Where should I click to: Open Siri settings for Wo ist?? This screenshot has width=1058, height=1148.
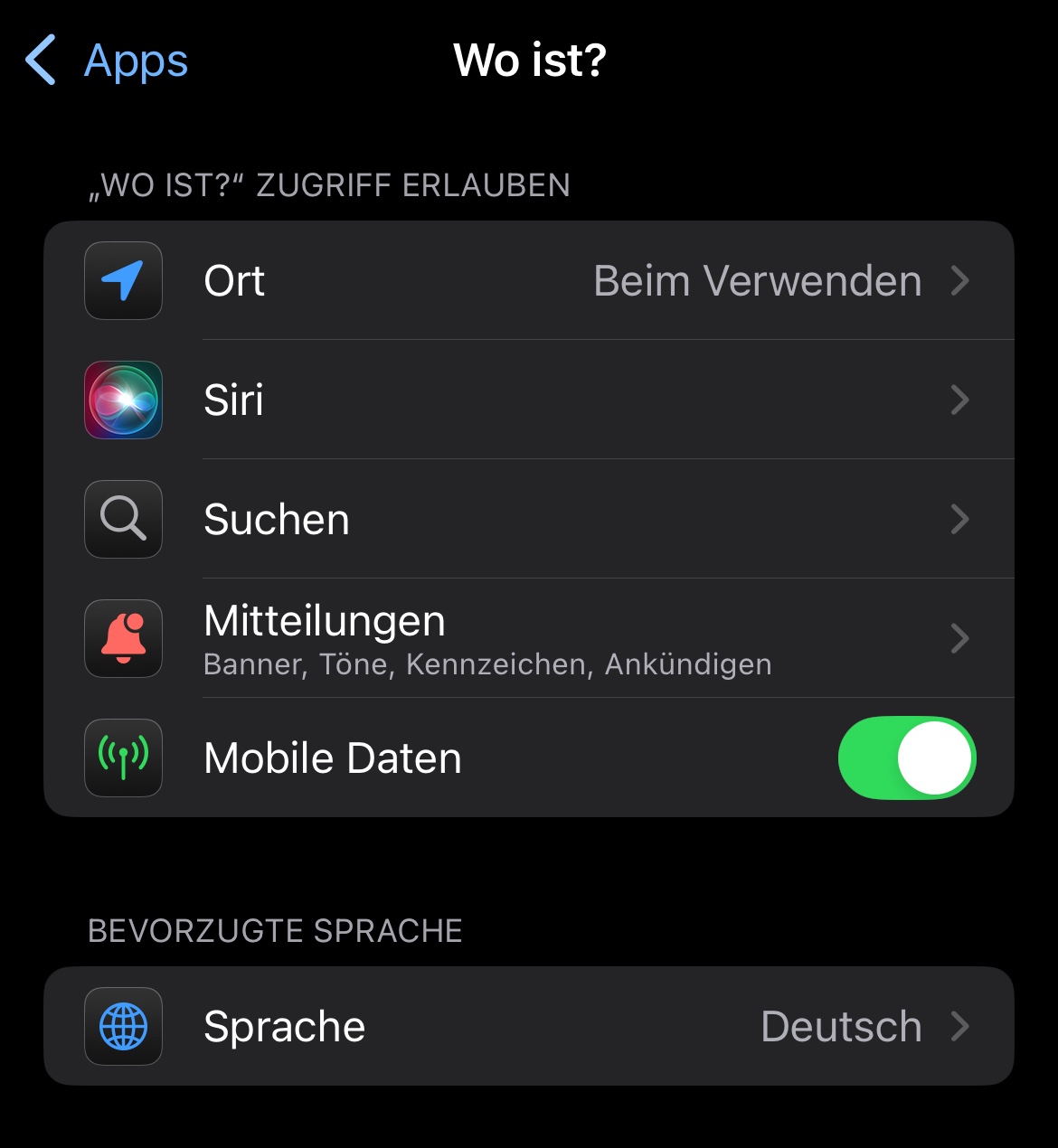click(529, 400)
